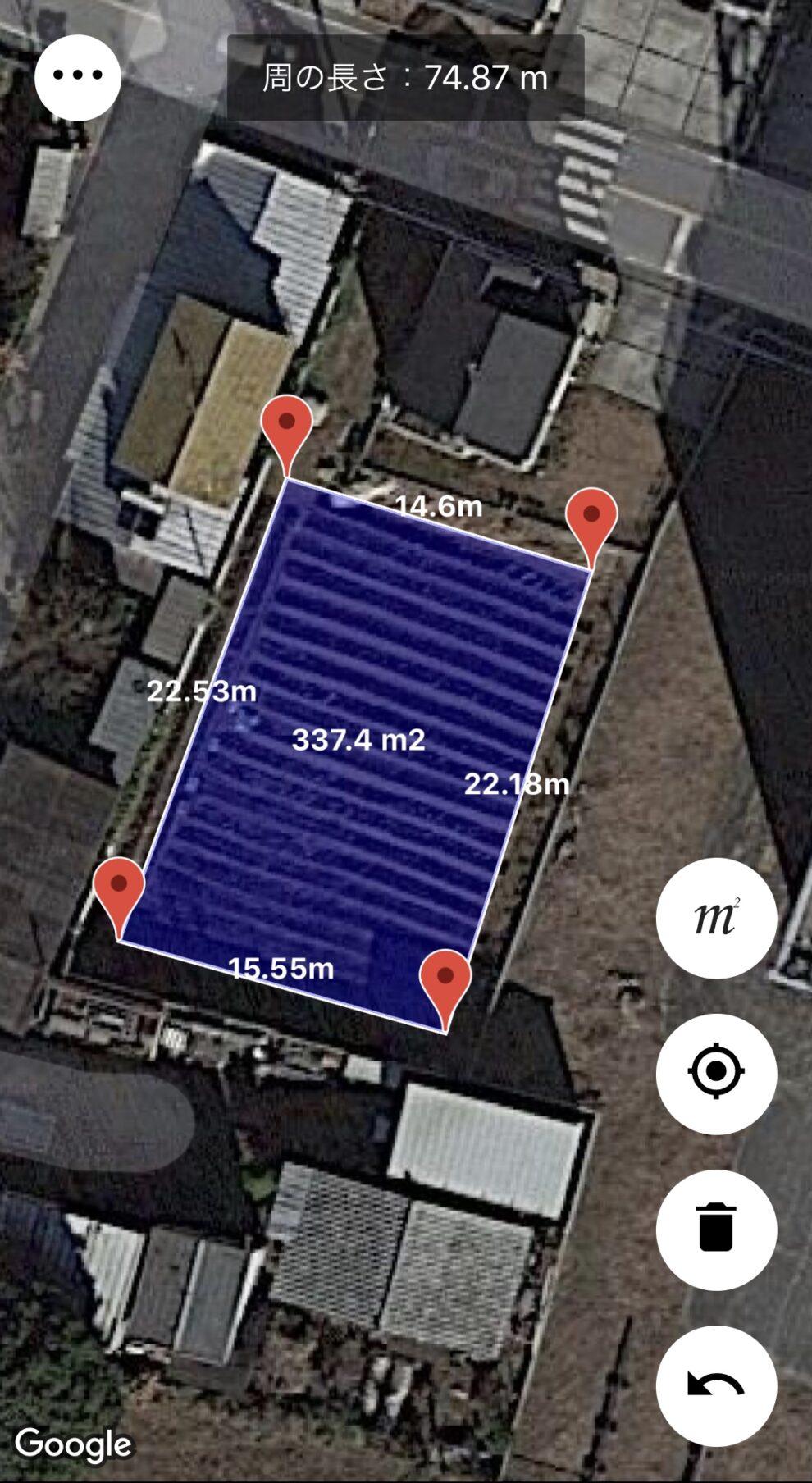This screenshot has width=812, height=1483.
Task: Undo the last point with arrow button
Action: click(x=715, y=1385)
